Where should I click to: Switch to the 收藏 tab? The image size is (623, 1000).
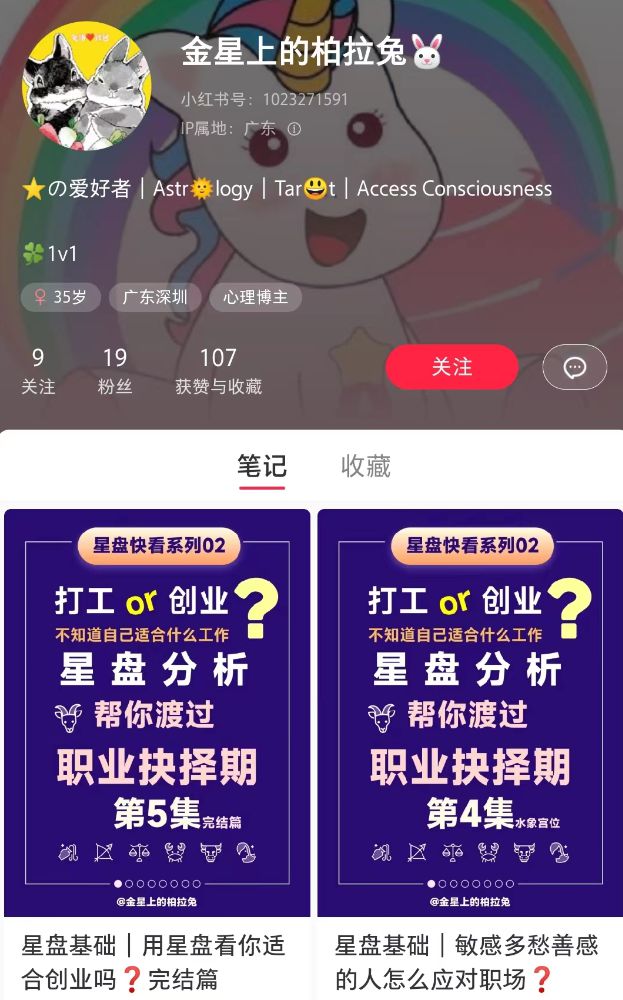click(x=365, y=466)
